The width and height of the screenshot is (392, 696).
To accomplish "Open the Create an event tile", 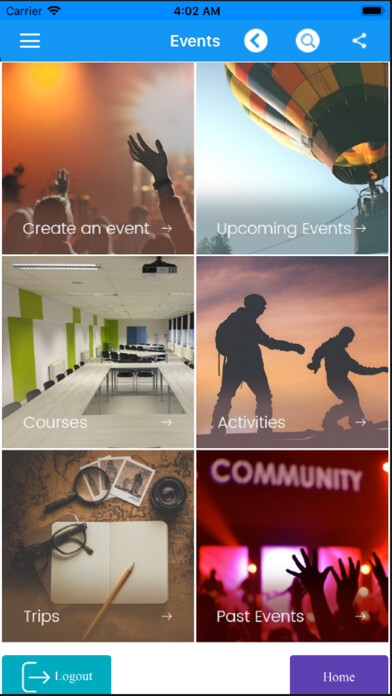I will [98, 158].
